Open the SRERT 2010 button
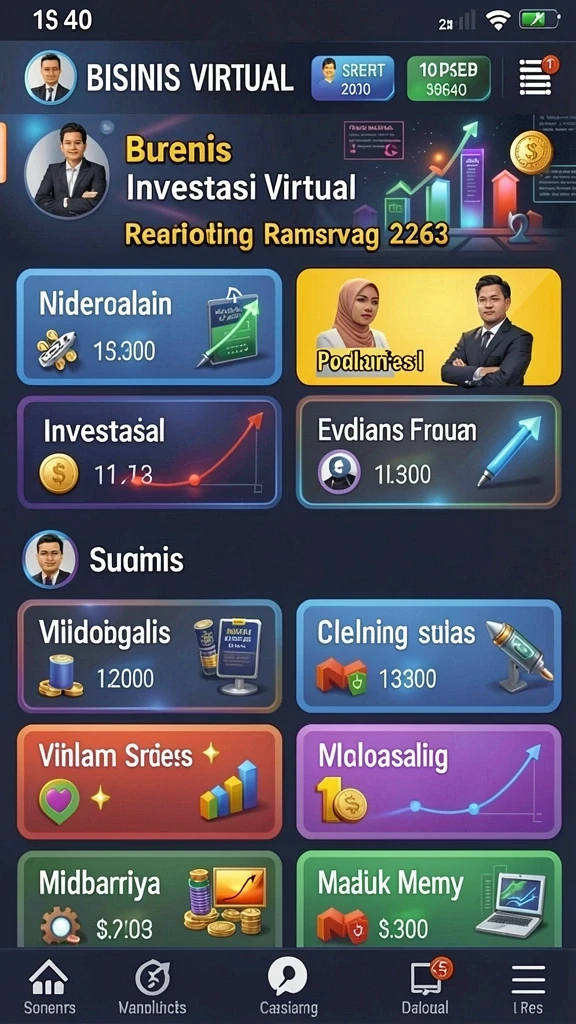This screenshot has width=576, height=1024. click(353, 78)
